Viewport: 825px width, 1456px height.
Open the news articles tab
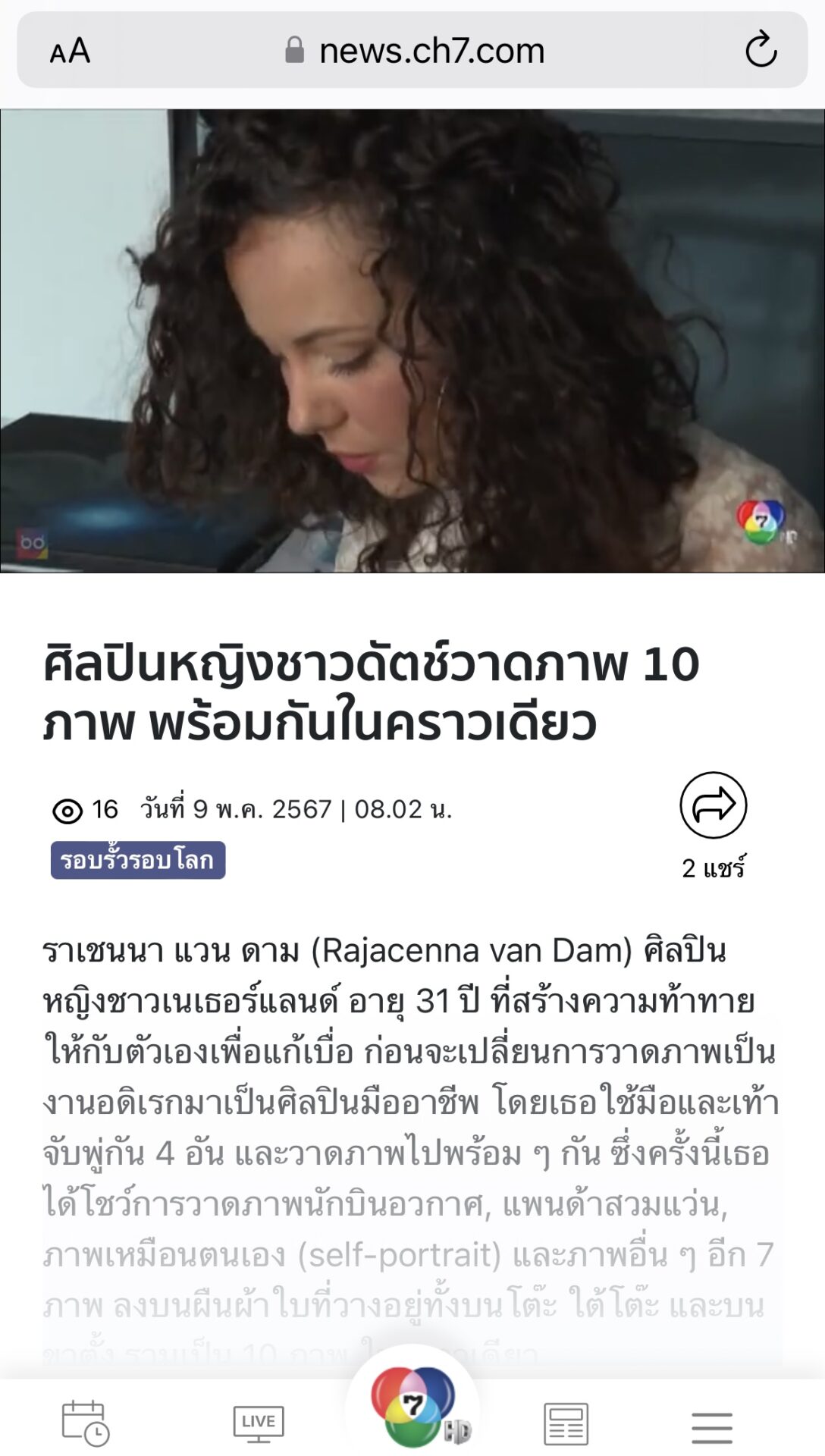[x=566, y=1423]
